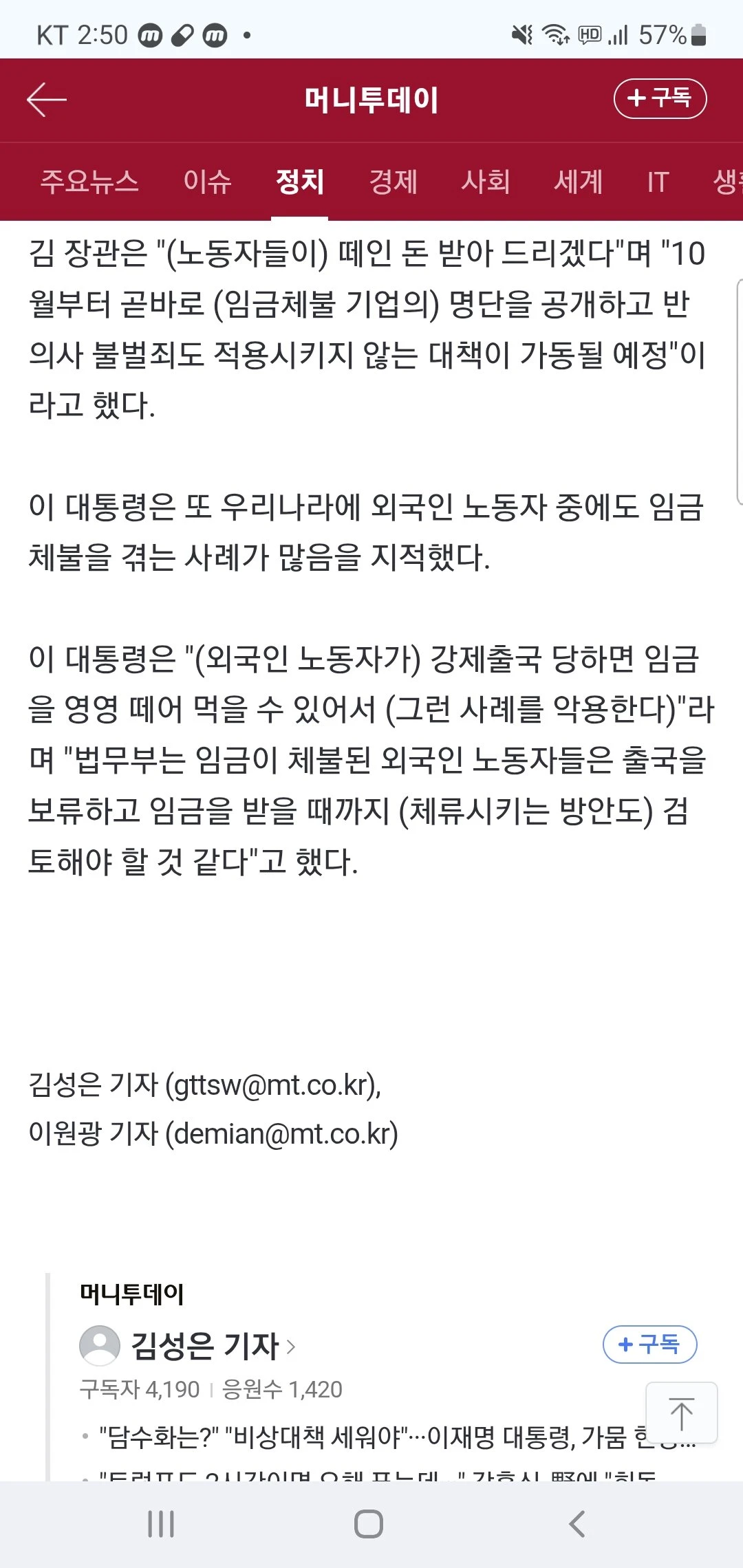
Task: Subscribe to reporter 김성은 기자
Action: click(x=649, y=1344)
